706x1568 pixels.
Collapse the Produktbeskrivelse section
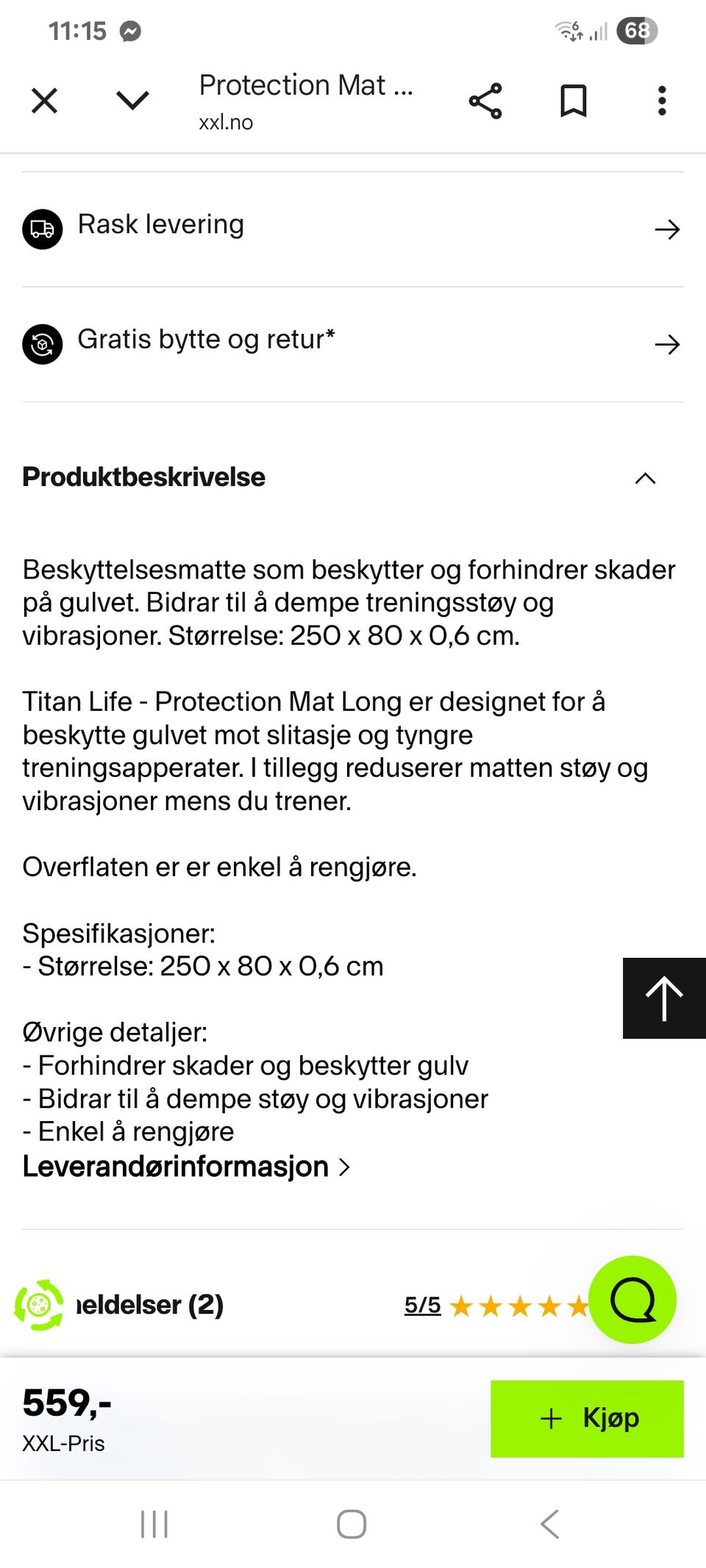(644, 479)
